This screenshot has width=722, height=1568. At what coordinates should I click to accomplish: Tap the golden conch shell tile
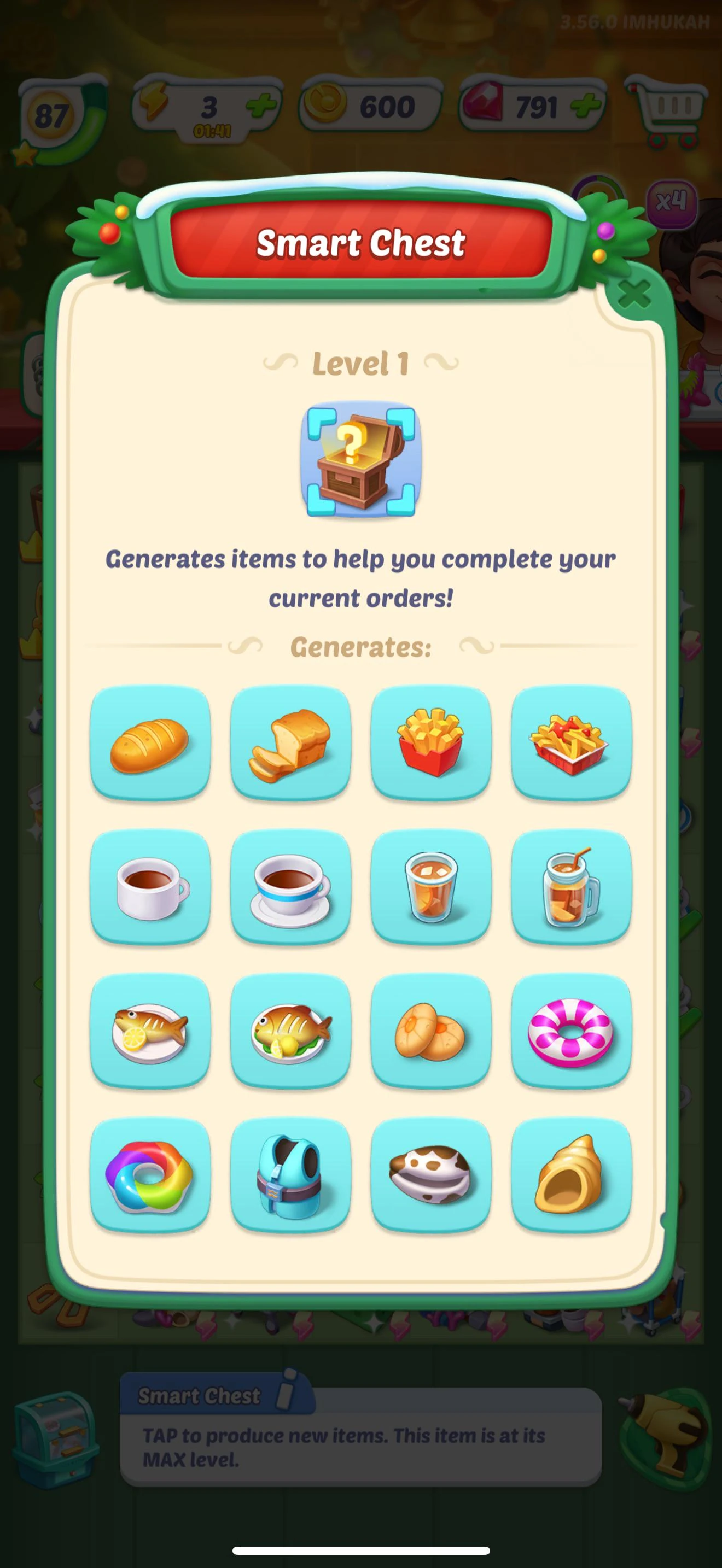(571, 1174)
